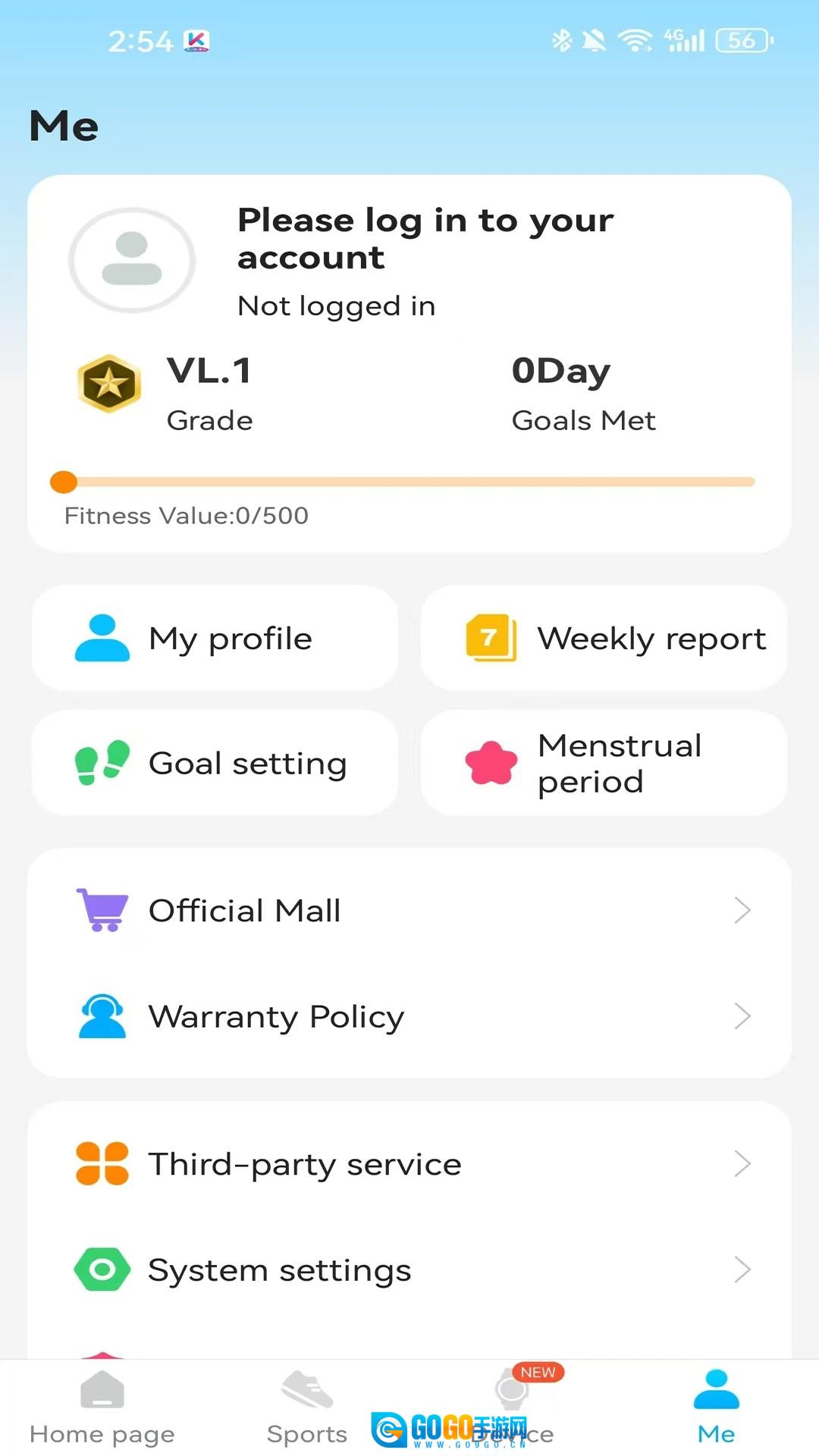View the Warranty Policy
The width and height of the screenshot is (819, 1456).
click(409, 1016)
